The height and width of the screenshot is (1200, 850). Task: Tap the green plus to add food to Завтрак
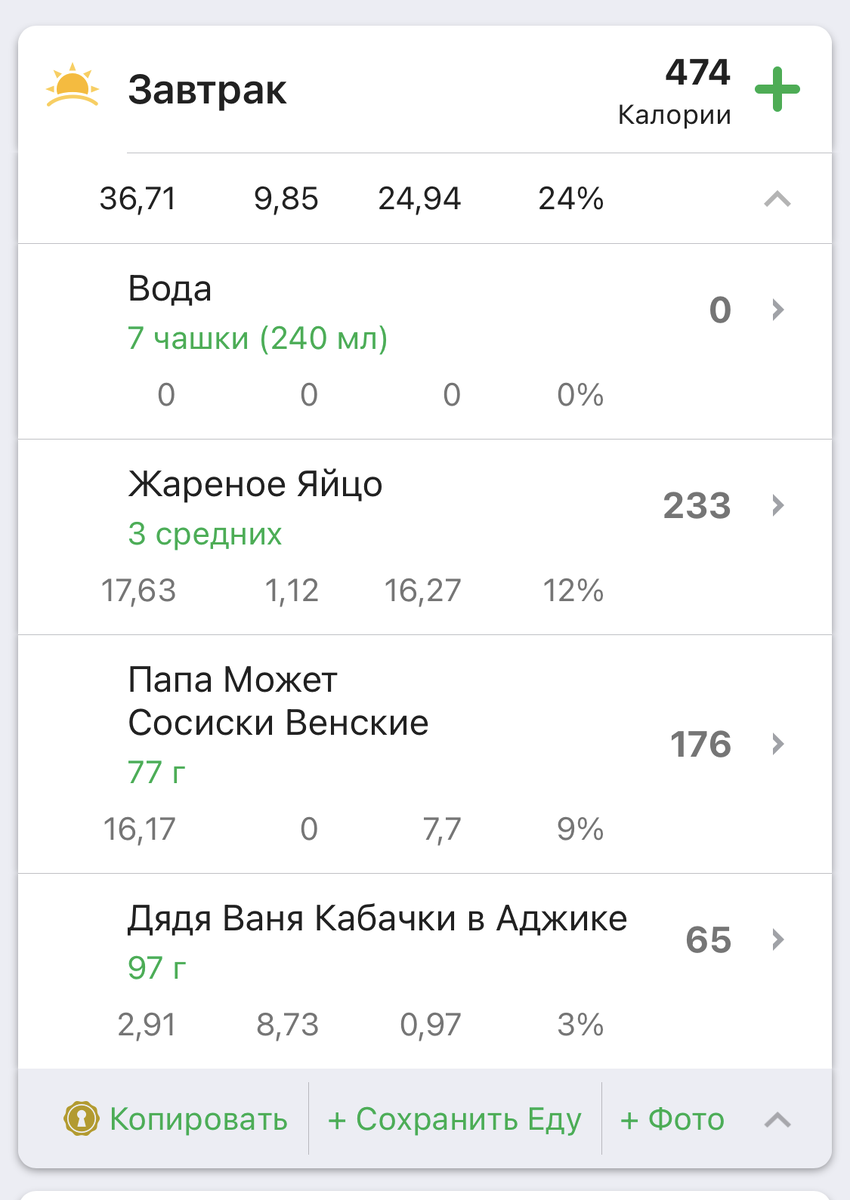pyautogui.click(x=777, y=88)
